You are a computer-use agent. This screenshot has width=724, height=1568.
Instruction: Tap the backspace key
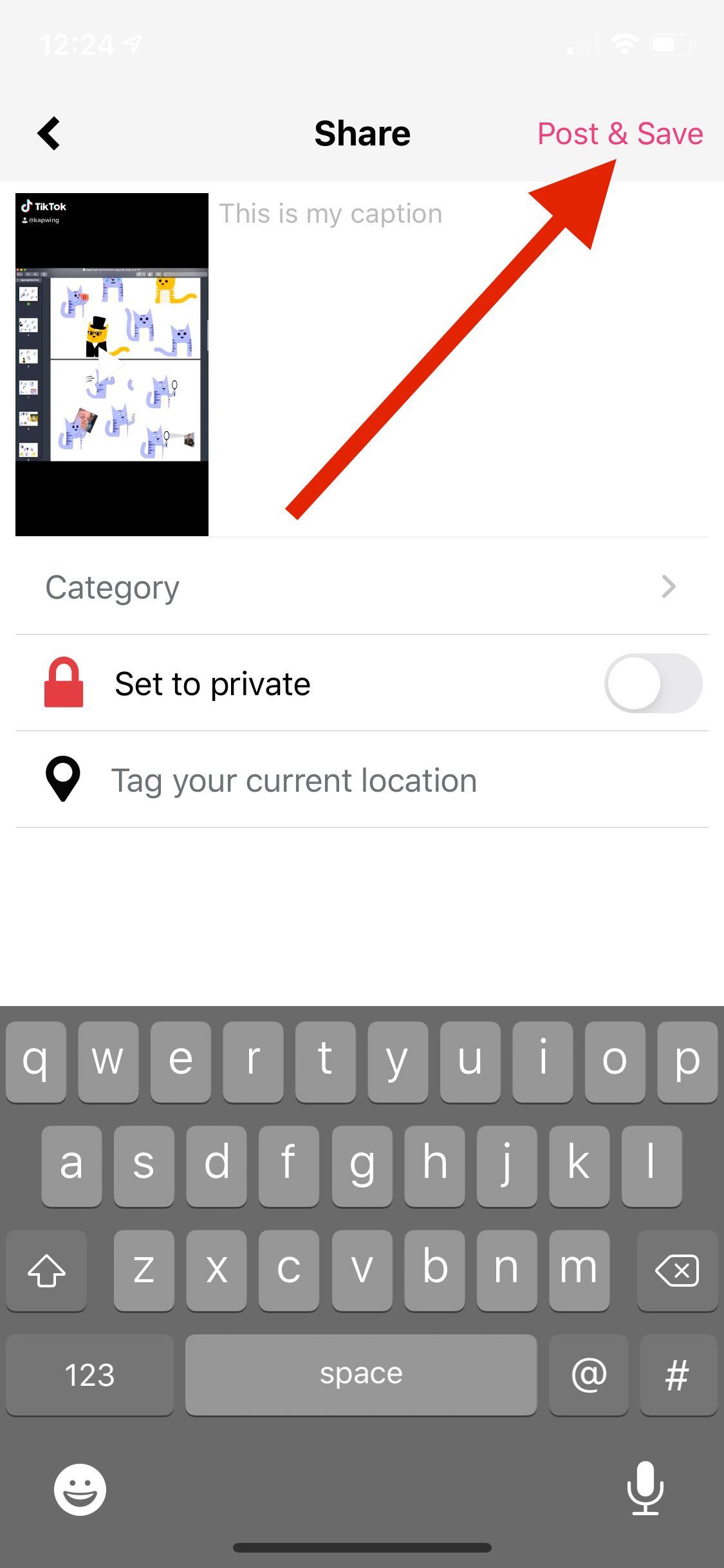tap(676, 1271)
